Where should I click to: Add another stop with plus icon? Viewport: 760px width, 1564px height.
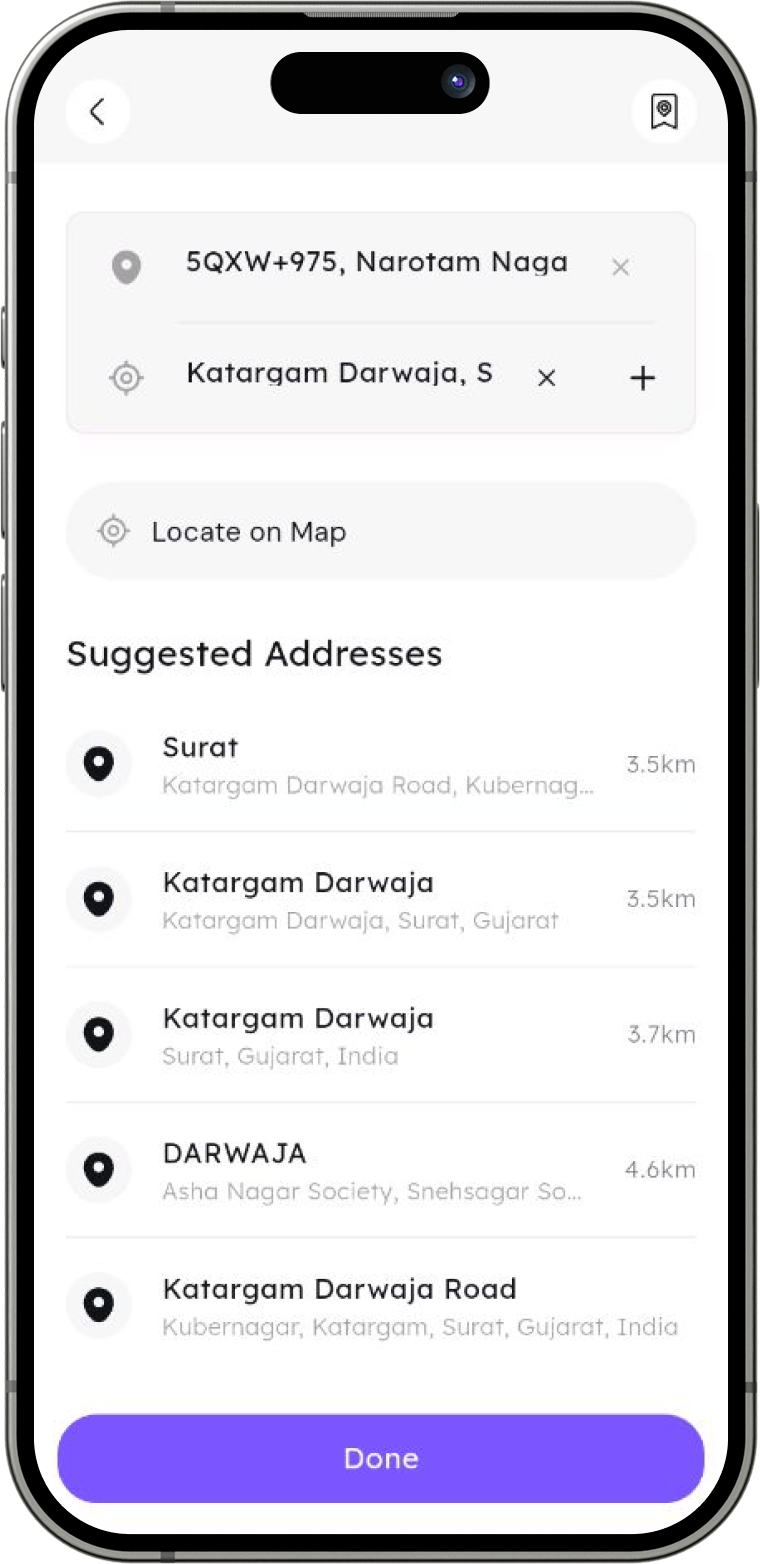642,378
